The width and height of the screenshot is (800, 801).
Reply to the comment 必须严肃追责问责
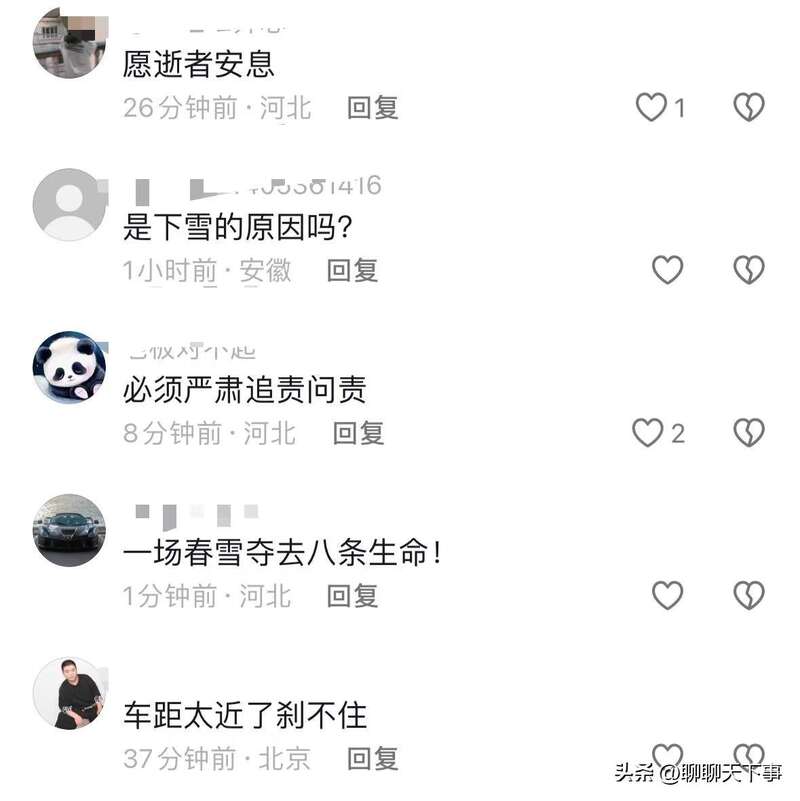359,433
